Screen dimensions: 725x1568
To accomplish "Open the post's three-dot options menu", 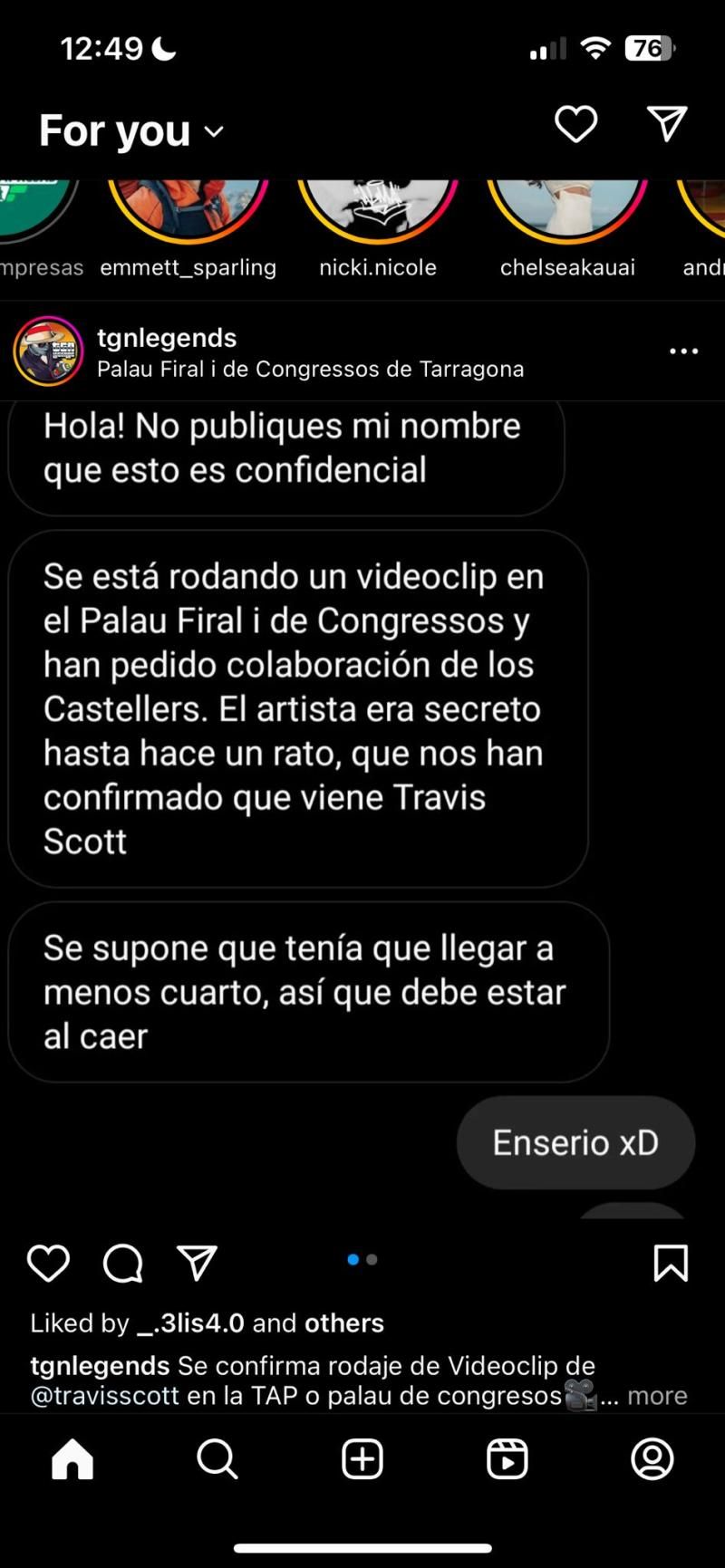I will [x=683, y=351].
